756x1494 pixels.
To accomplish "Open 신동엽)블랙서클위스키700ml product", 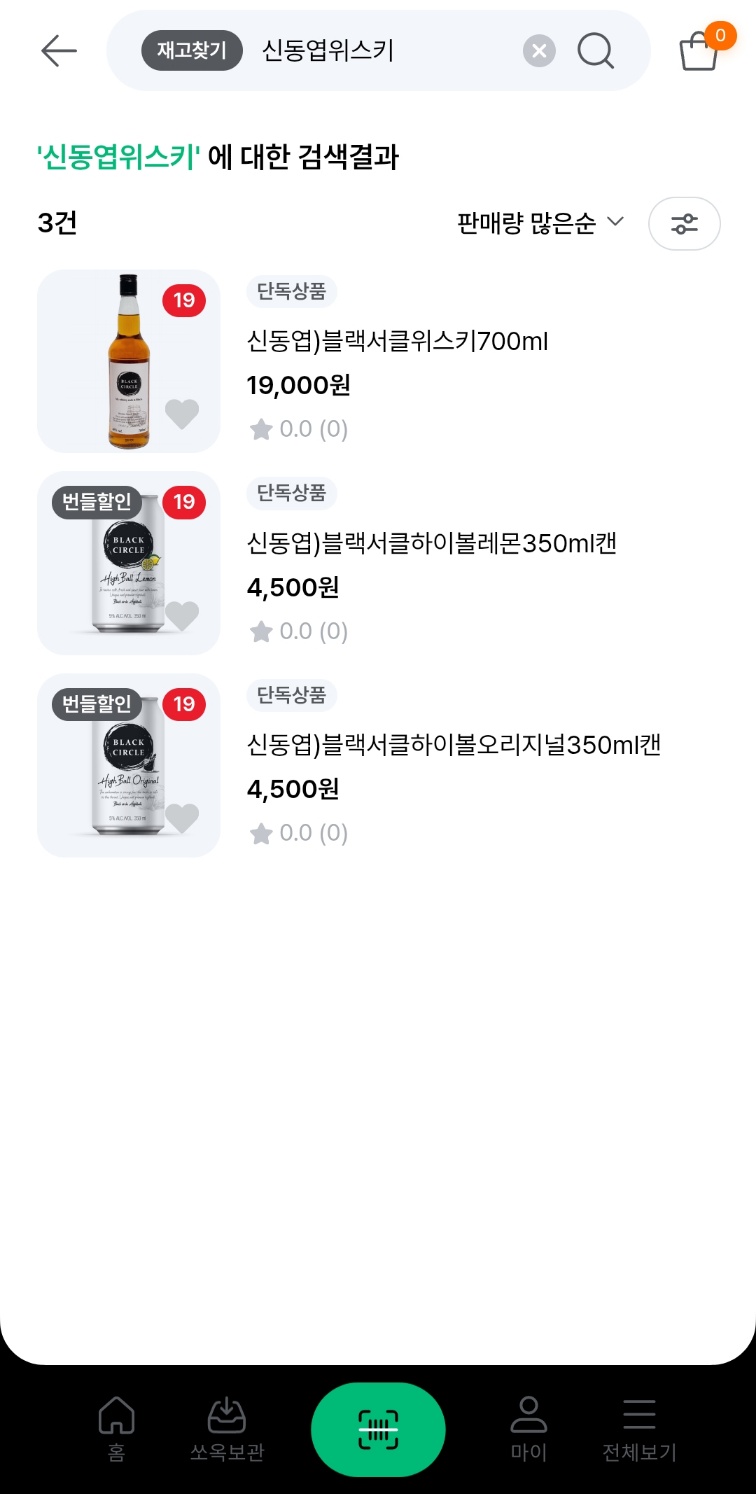I will click(397, 342).
